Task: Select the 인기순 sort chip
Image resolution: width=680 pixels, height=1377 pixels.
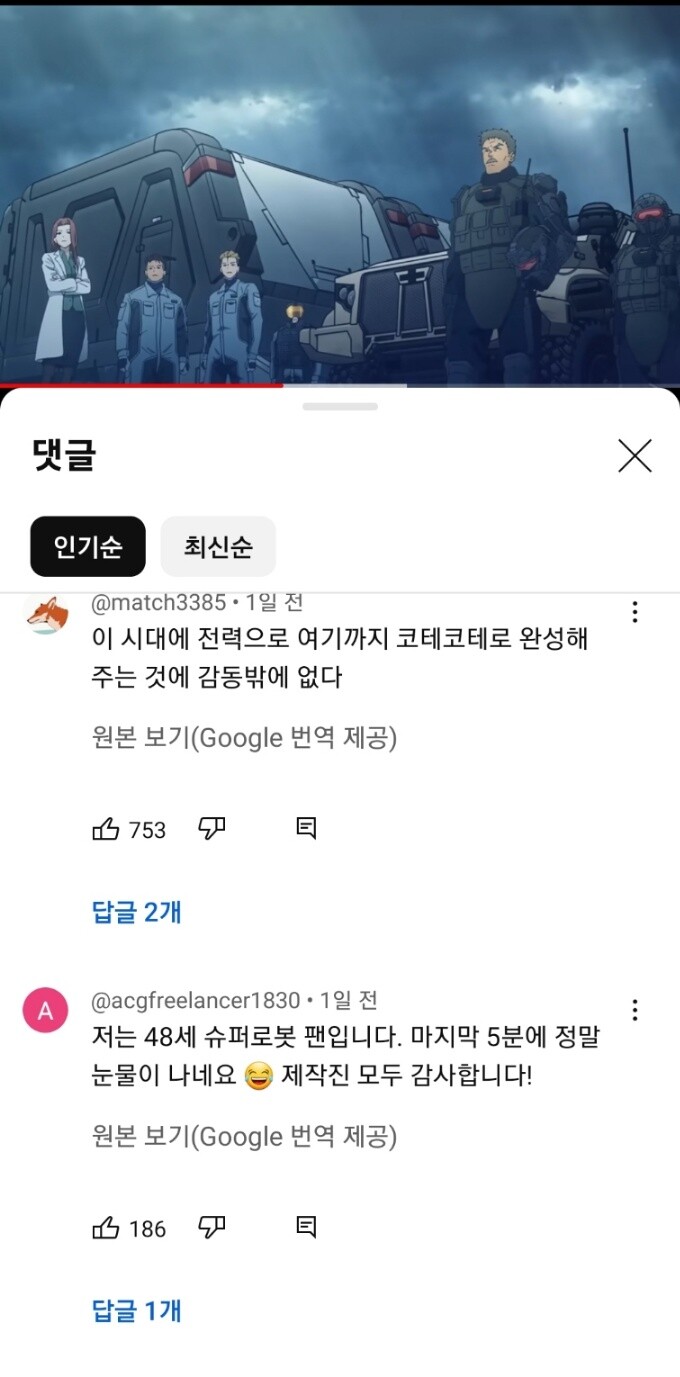Action: point(88,547)
